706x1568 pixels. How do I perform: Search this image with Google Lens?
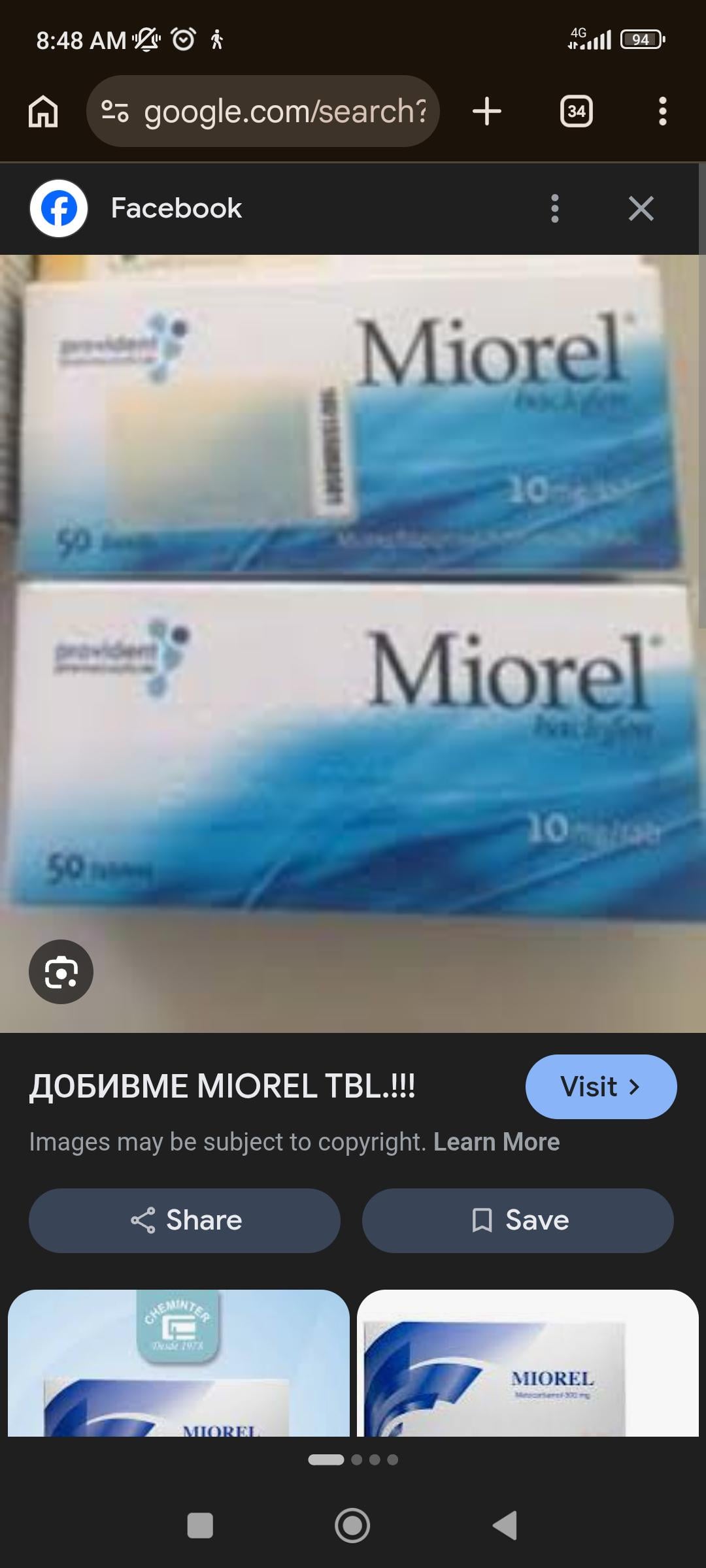click(x=61, y=972)
